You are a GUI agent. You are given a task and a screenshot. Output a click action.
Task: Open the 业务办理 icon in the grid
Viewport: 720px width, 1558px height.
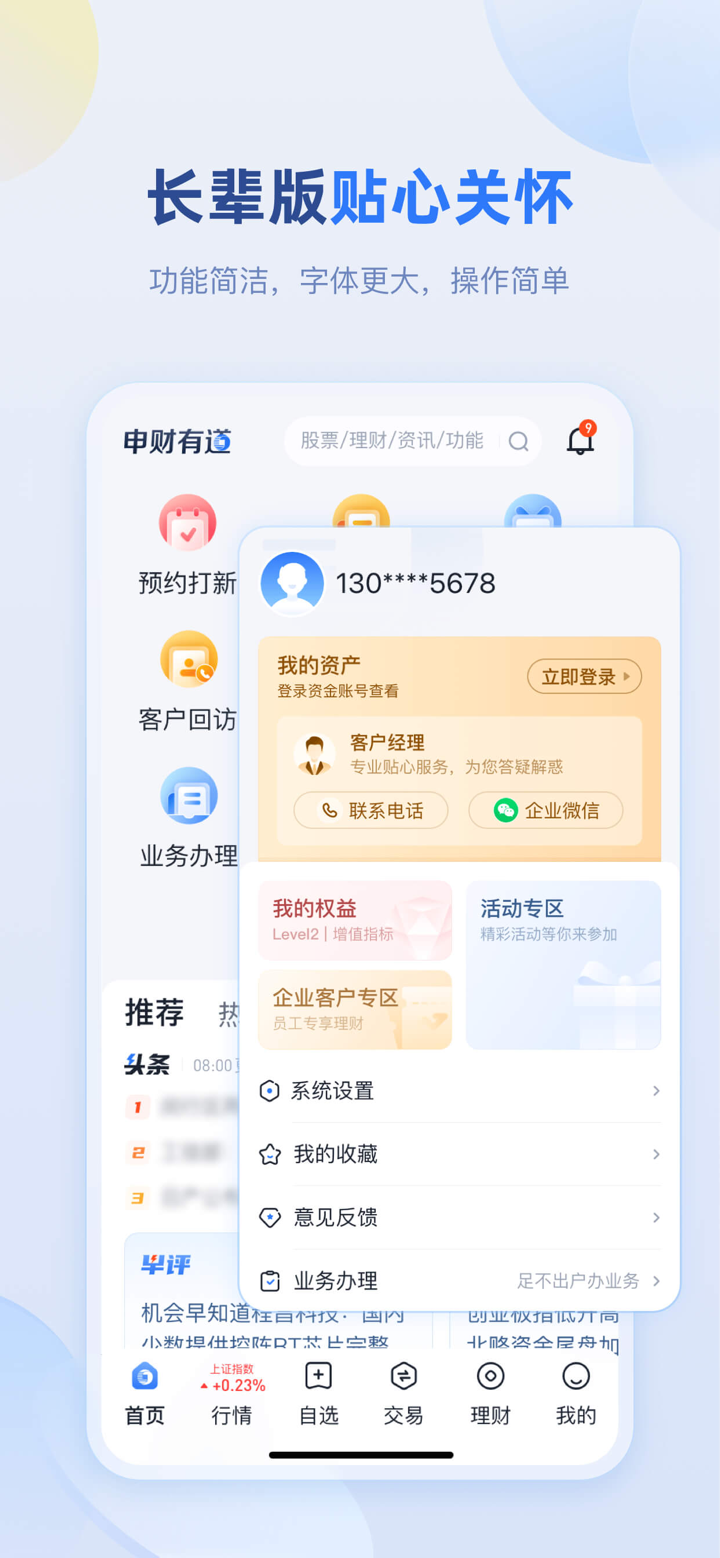188,796
